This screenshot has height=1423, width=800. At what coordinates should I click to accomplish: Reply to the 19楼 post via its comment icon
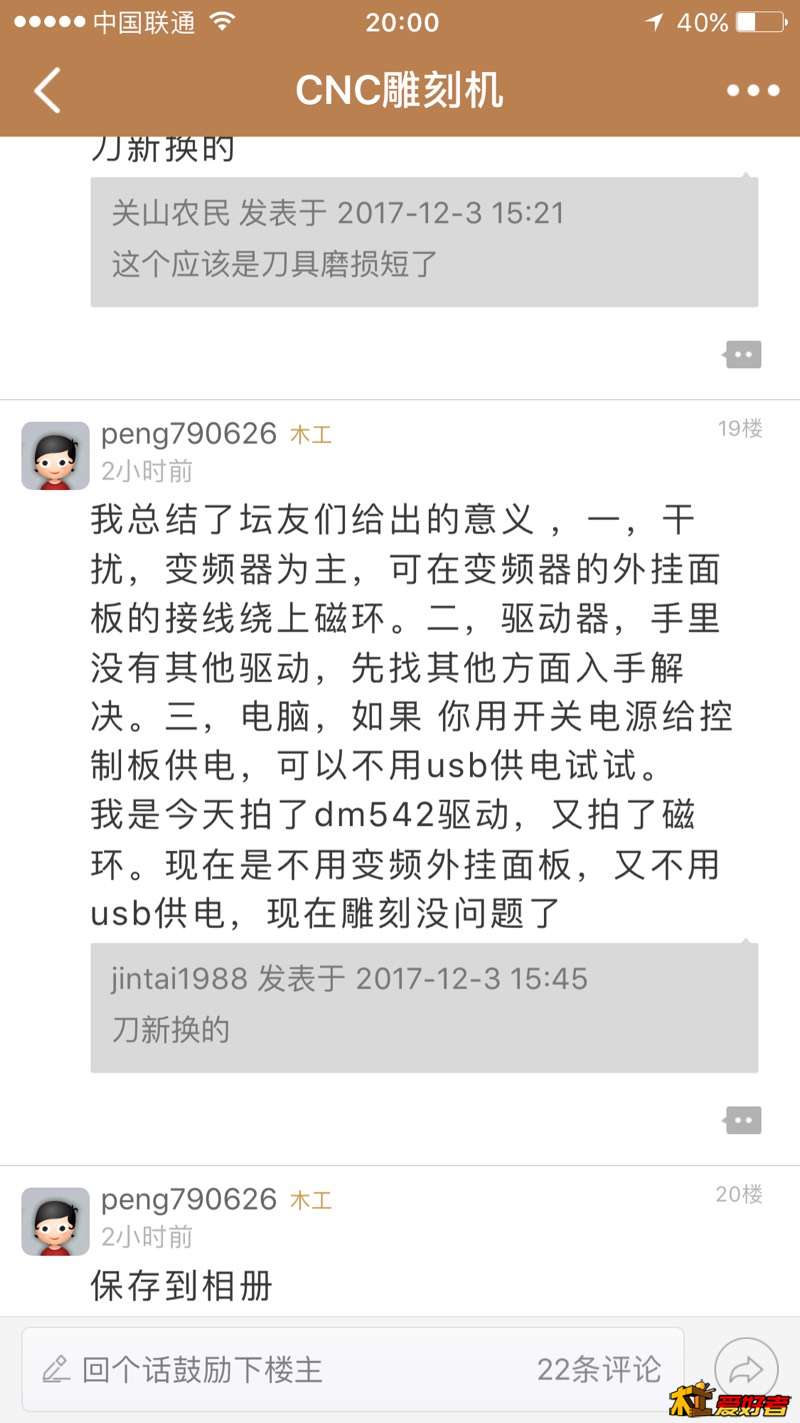pos(743,1120)
